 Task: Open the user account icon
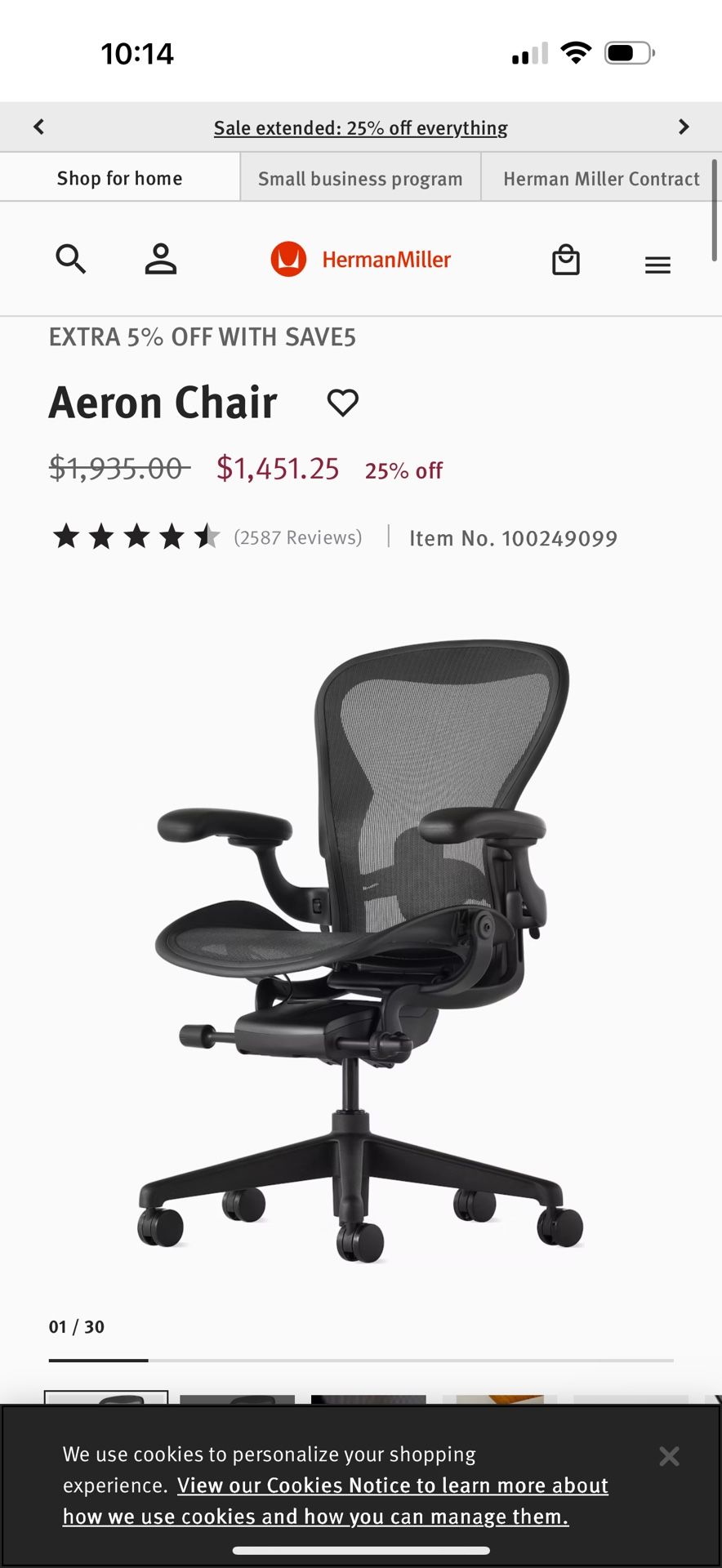160,260
